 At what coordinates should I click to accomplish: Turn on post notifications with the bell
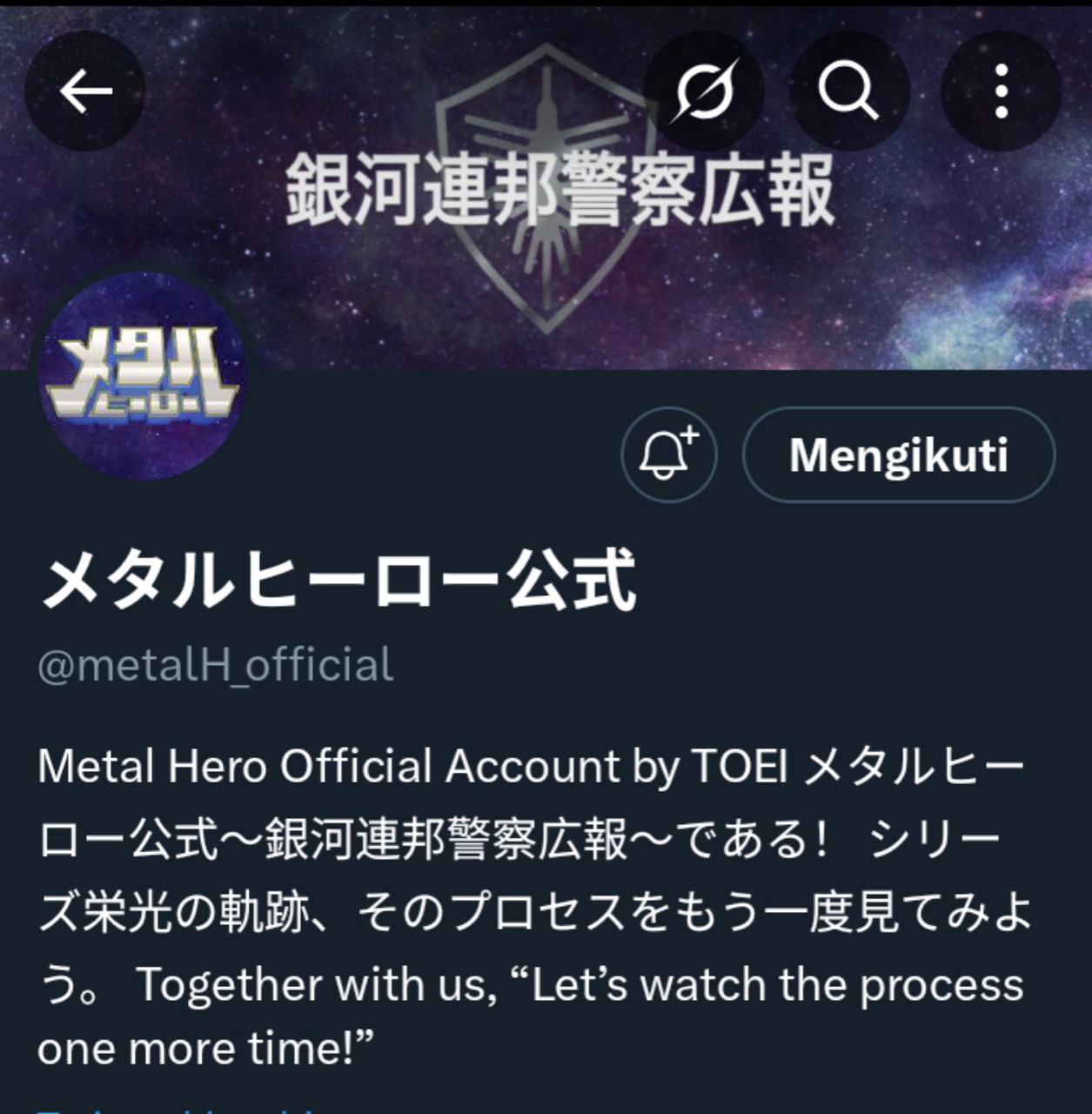point(668,454)
